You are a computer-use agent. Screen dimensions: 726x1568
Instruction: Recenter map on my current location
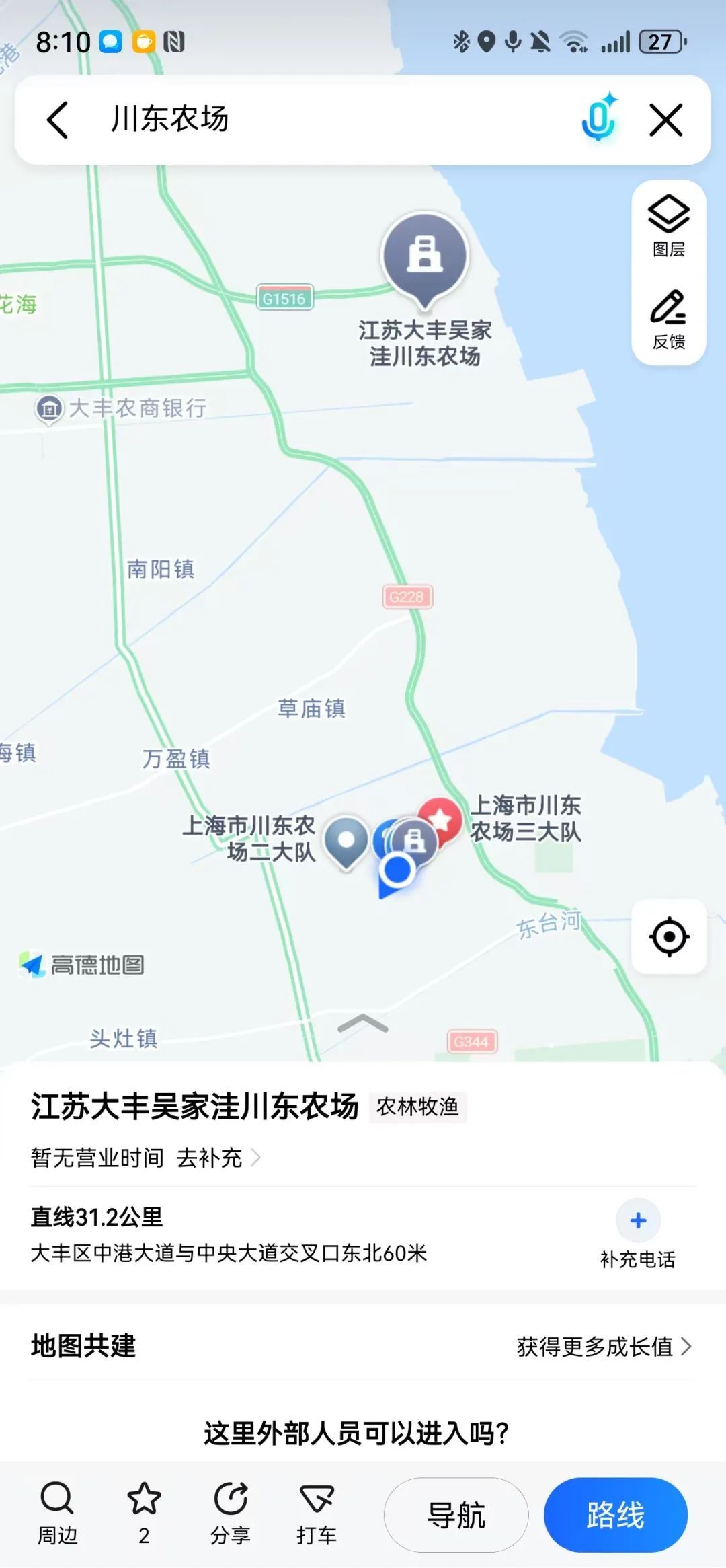tap(669, 936)
